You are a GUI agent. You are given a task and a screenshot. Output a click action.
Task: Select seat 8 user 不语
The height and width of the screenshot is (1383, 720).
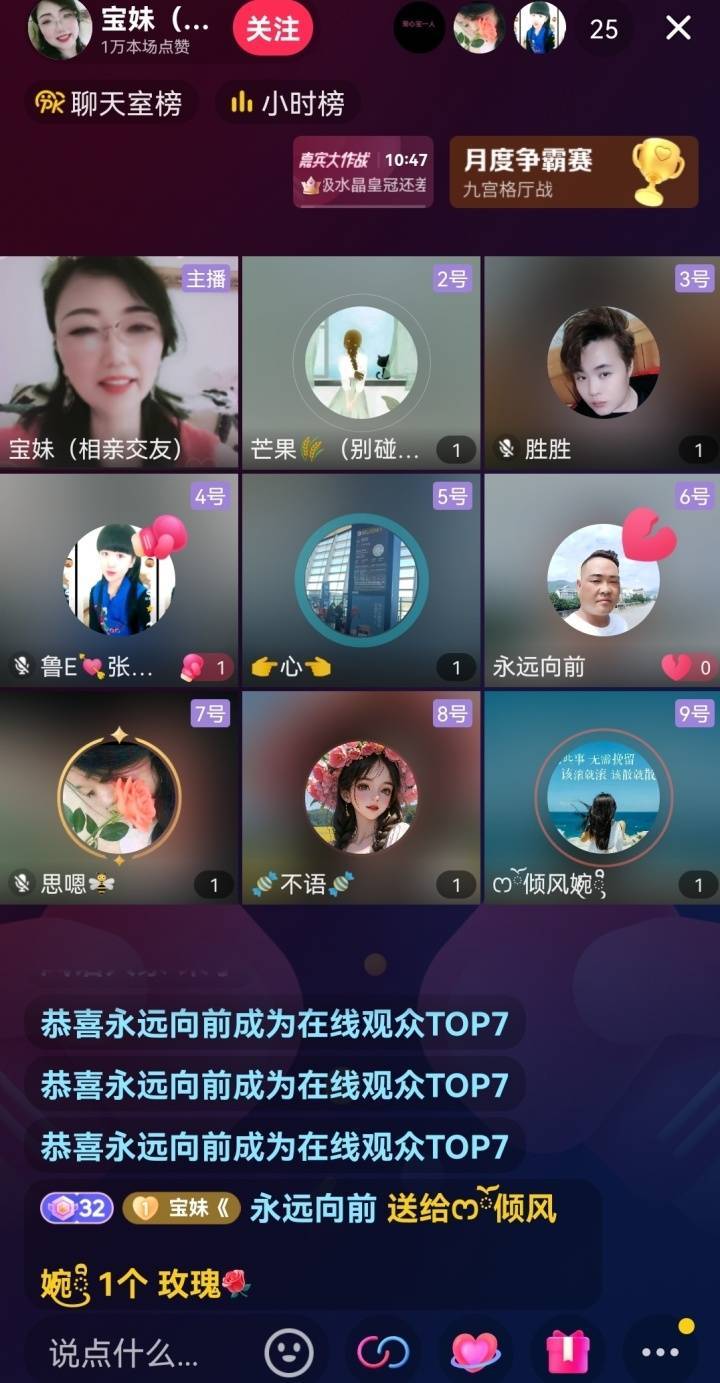tap(361, 797)
